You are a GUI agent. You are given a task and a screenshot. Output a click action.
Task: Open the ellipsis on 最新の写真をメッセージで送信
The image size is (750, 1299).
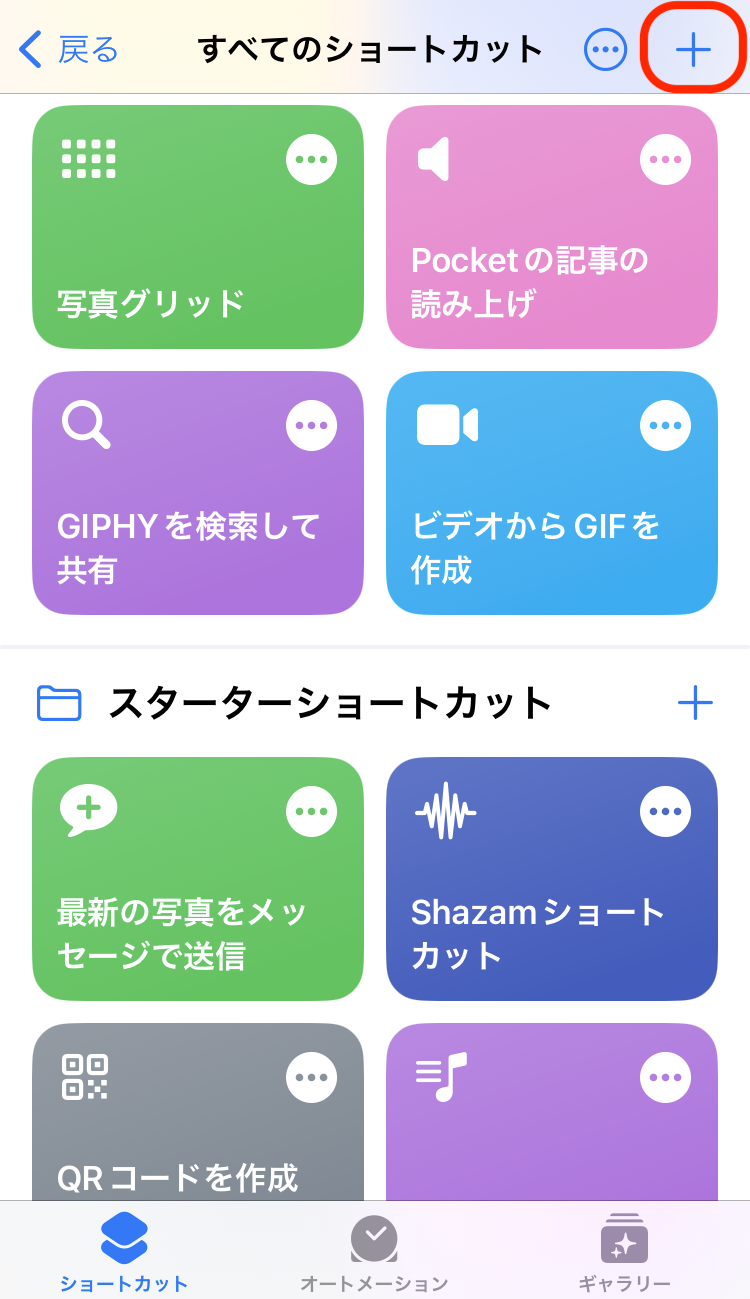pyautogui.click(x=312, y=812)
